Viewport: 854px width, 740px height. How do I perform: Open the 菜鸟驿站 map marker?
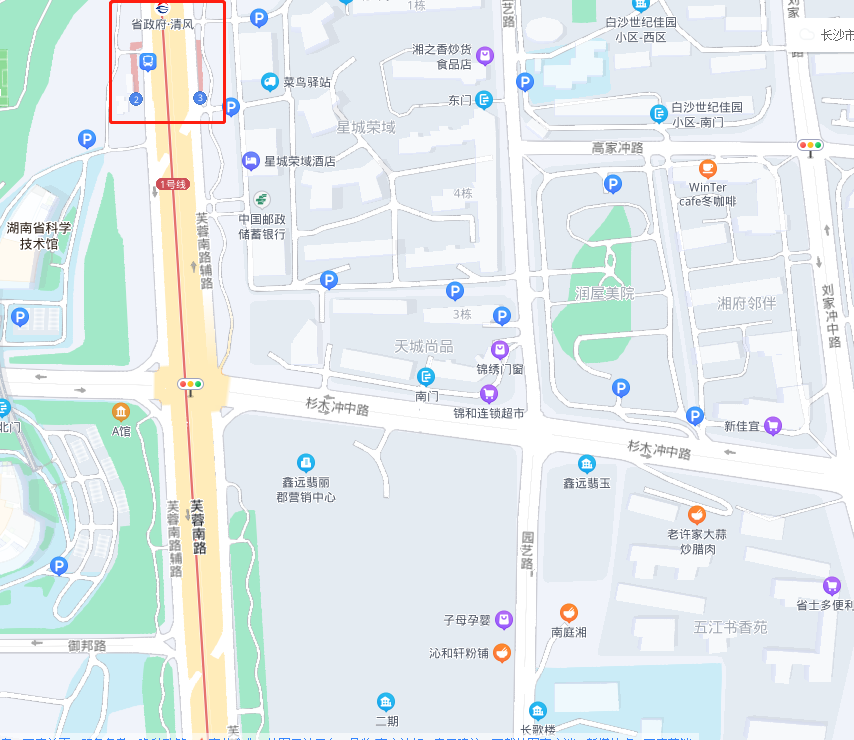[x=269, y=82]
